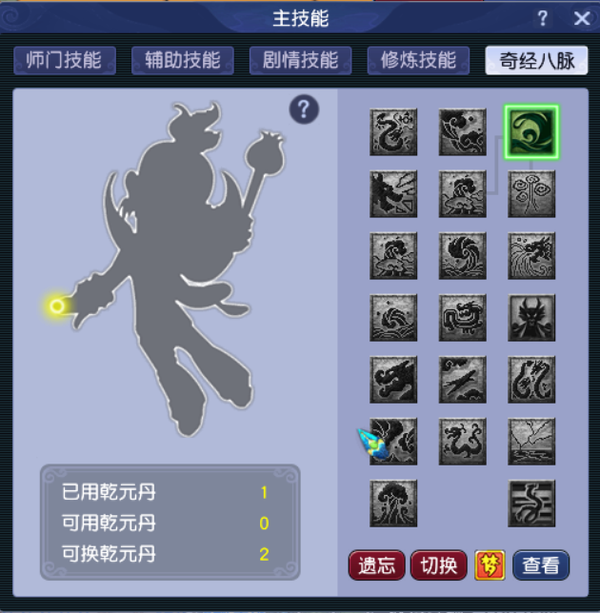
Task: Tap the glowing yellow meridian point
Action: click(x=57, y=306)
